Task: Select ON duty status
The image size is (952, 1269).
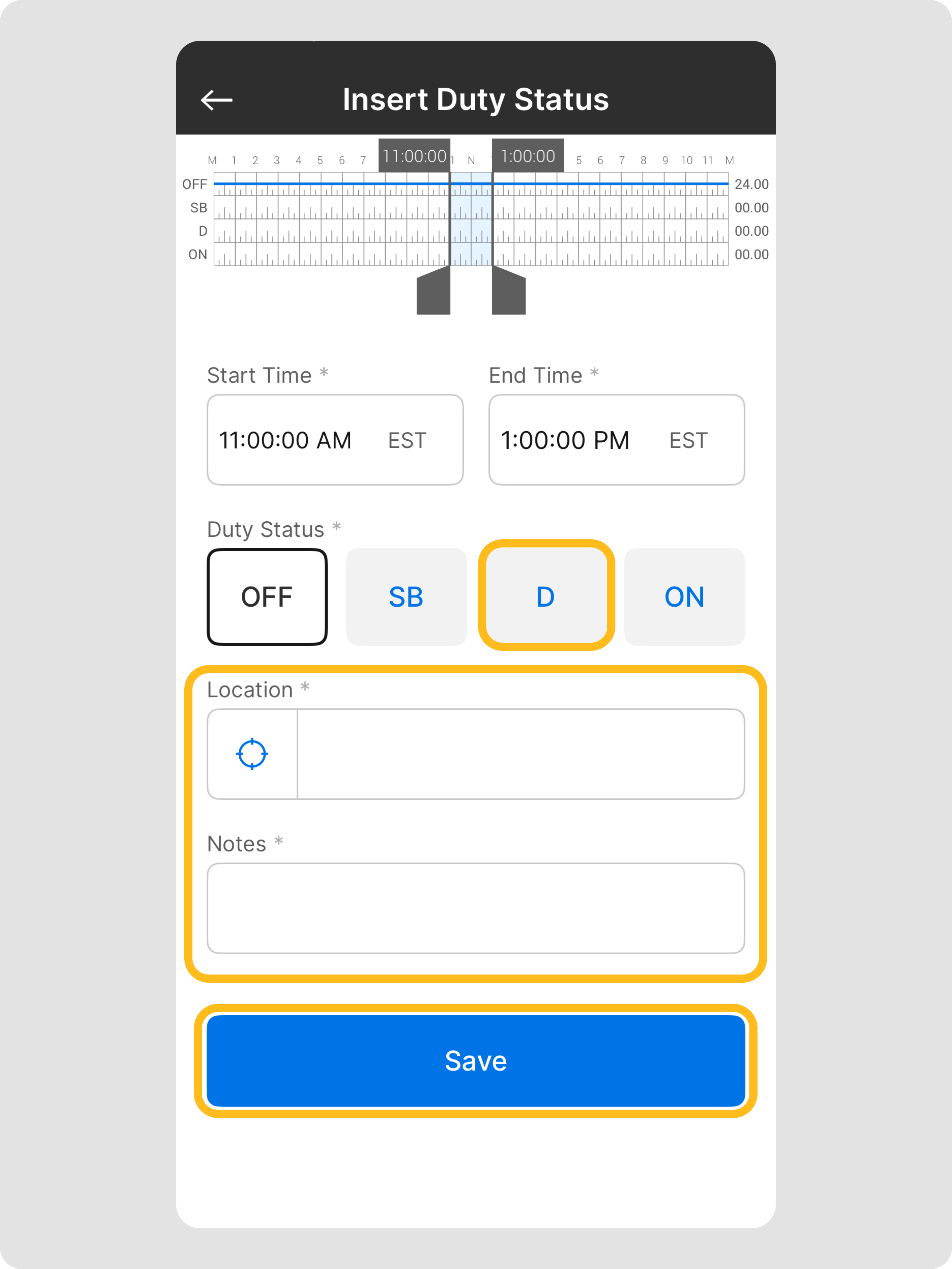Action: click(x=684, y=597)
